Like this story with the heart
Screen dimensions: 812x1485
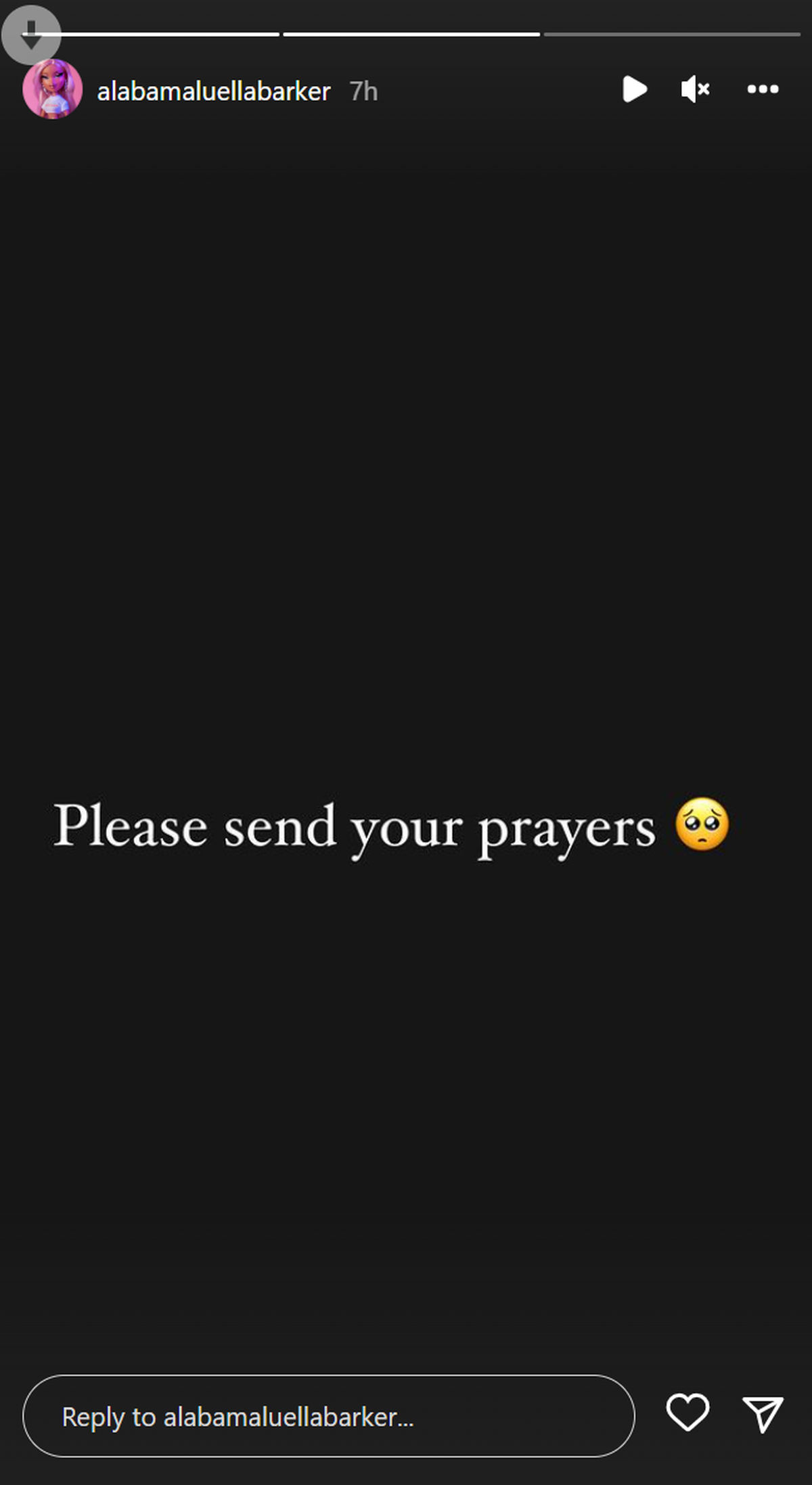click(687, 1413)
